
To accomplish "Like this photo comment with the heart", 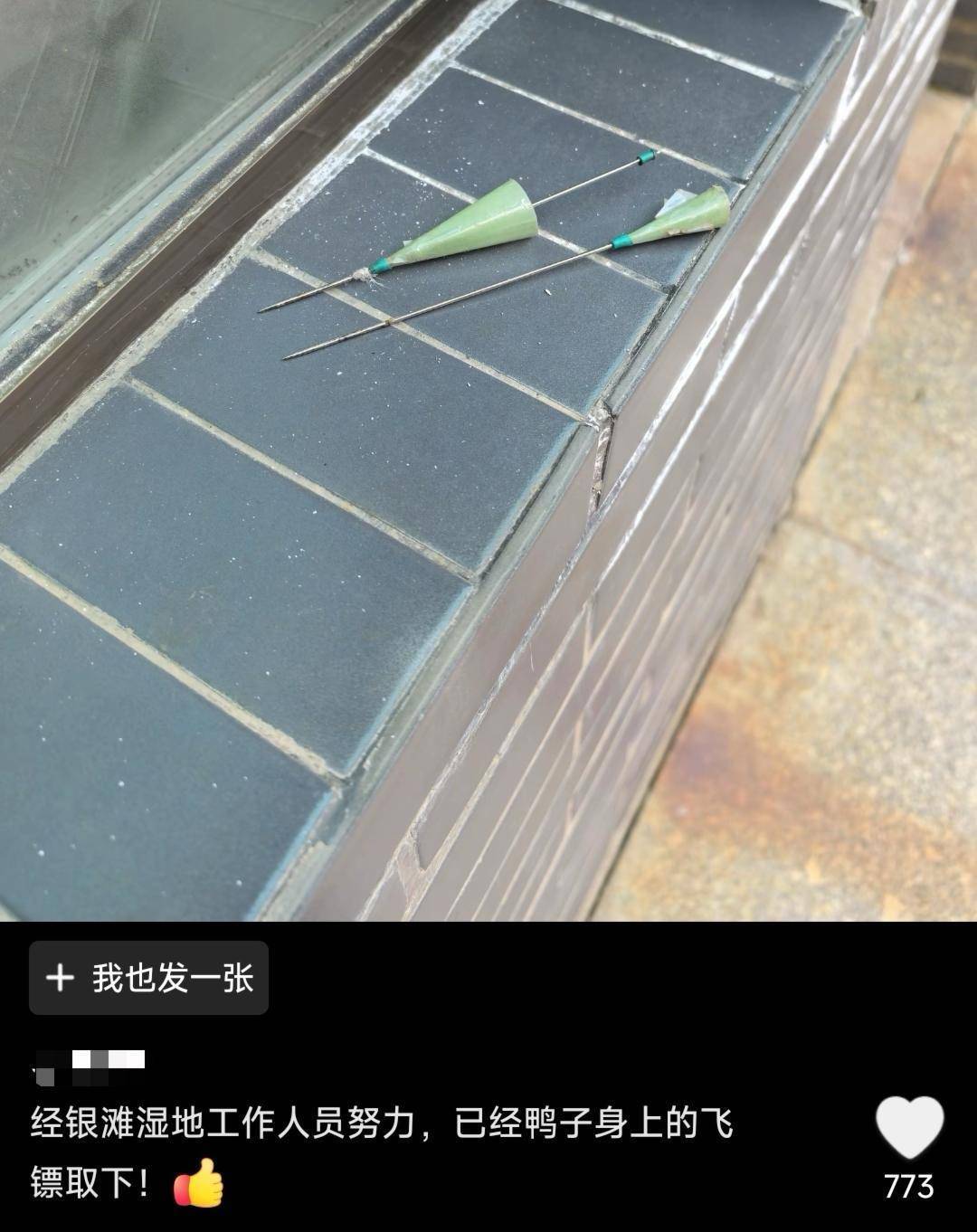I will (x=909, y=1127).
